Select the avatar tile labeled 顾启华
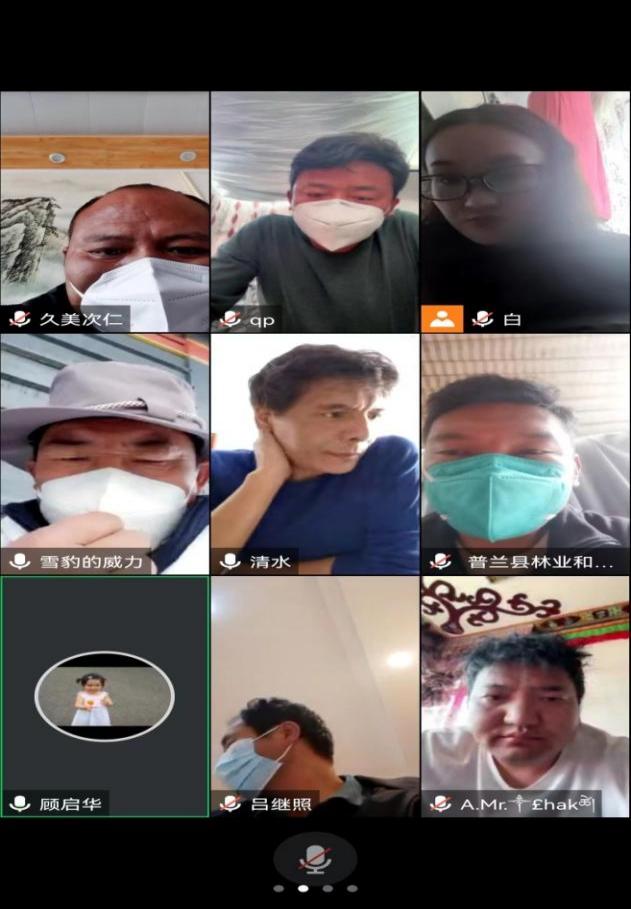 (x=105, y=696)
